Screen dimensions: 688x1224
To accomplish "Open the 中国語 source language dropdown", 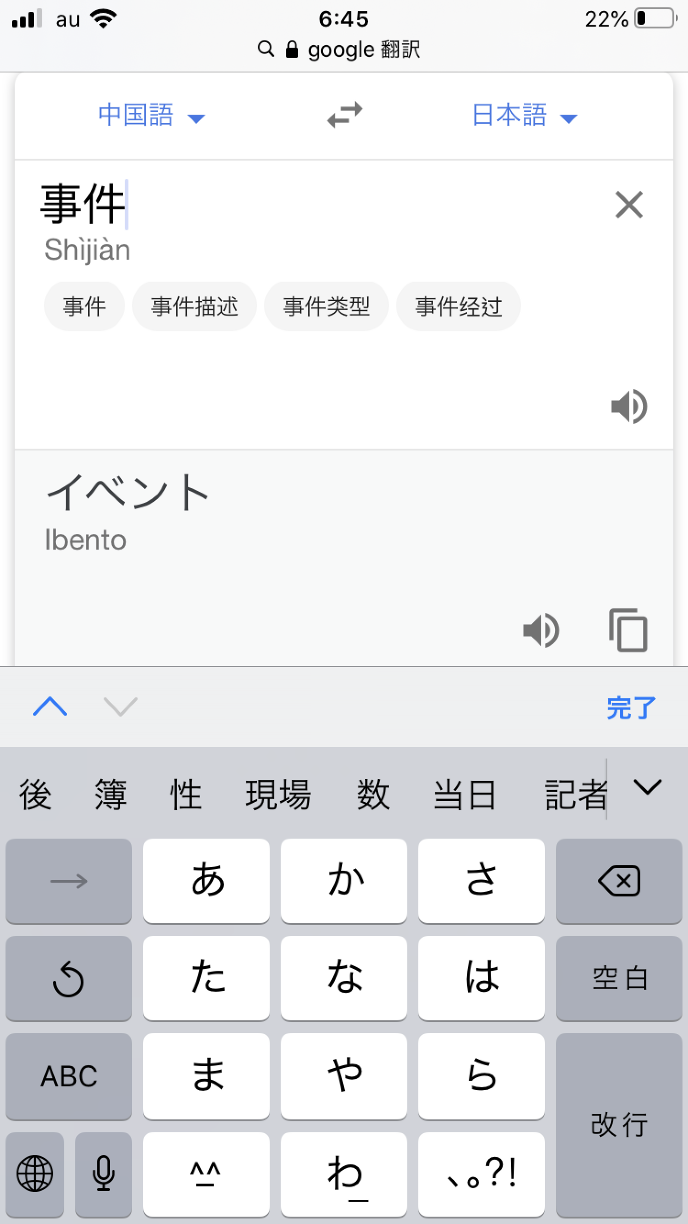I will click(x=150, y=116).
